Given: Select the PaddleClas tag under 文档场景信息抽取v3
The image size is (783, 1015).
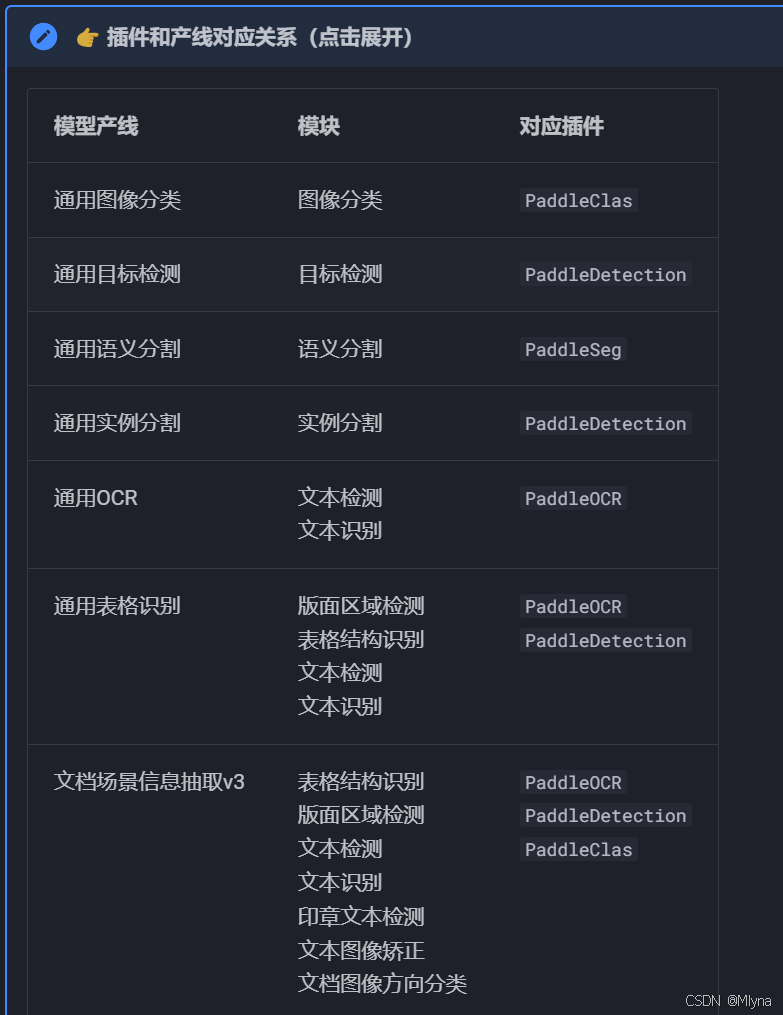Looking at the screenshot, I should 578,849.
